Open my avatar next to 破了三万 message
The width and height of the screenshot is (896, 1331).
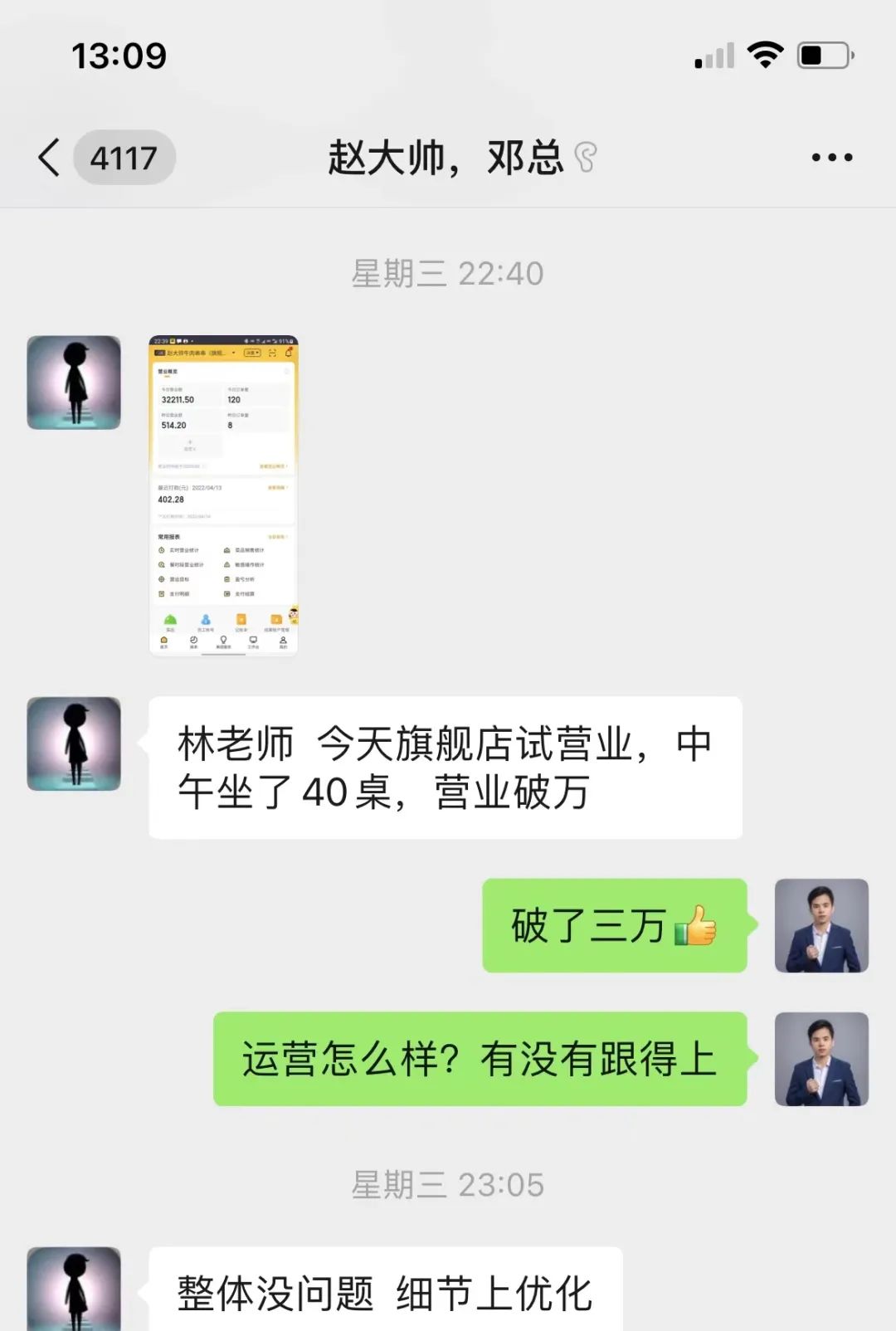coord(821,925)
